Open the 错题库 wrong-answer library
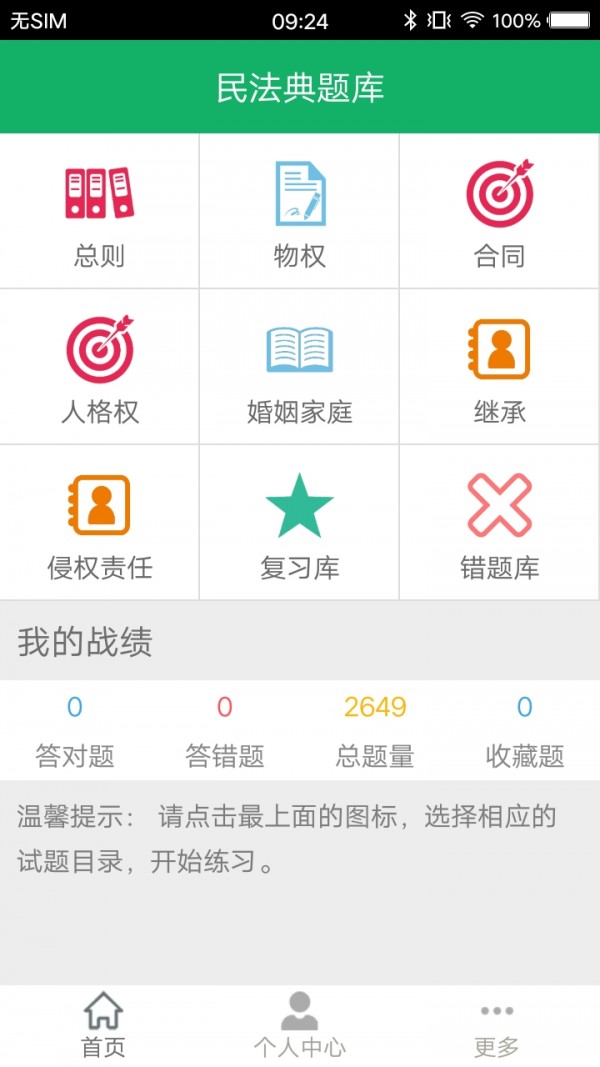This screenshot has width=600, height=1067. coord(499,523)
